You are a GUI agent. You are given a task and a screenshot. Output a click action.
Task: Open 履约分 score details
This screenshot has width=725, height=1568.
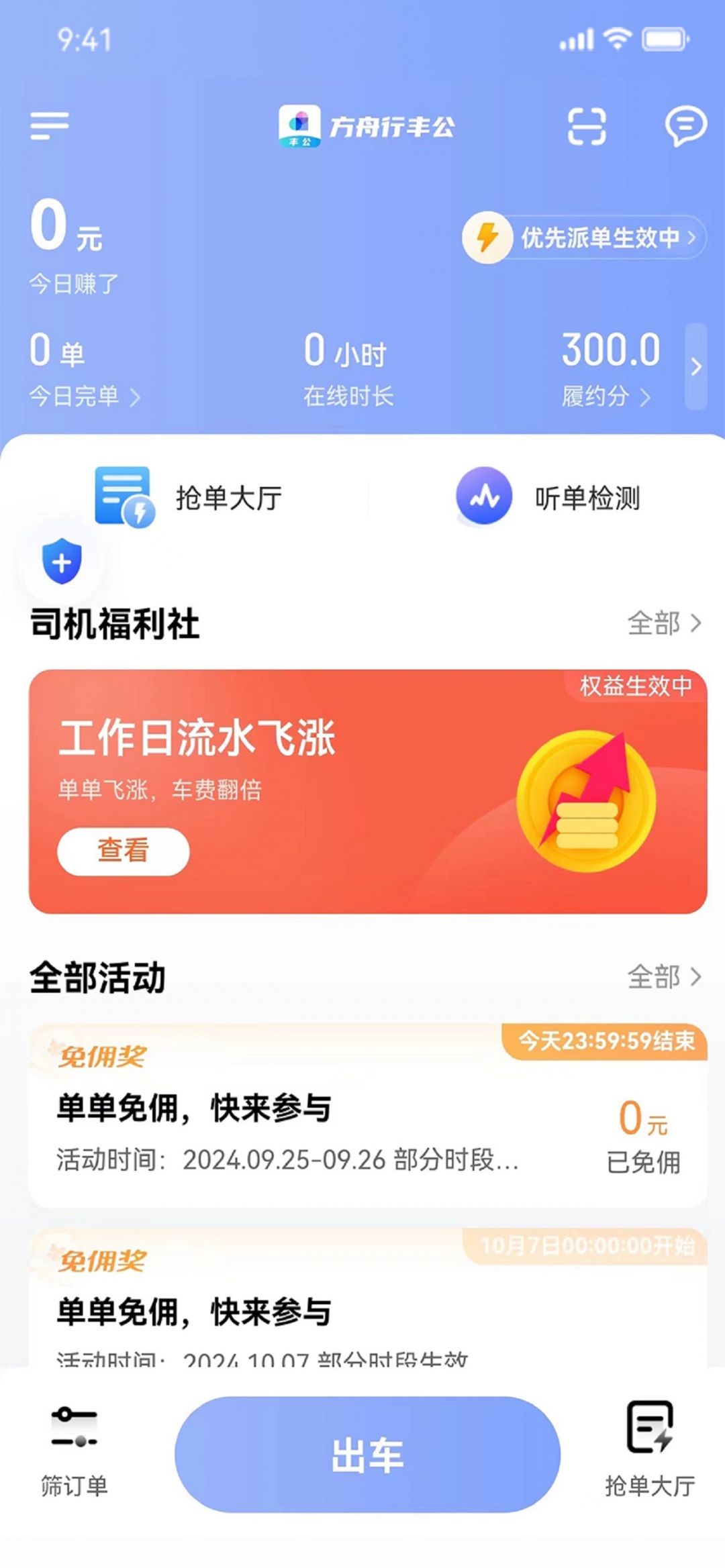point(606,396)
